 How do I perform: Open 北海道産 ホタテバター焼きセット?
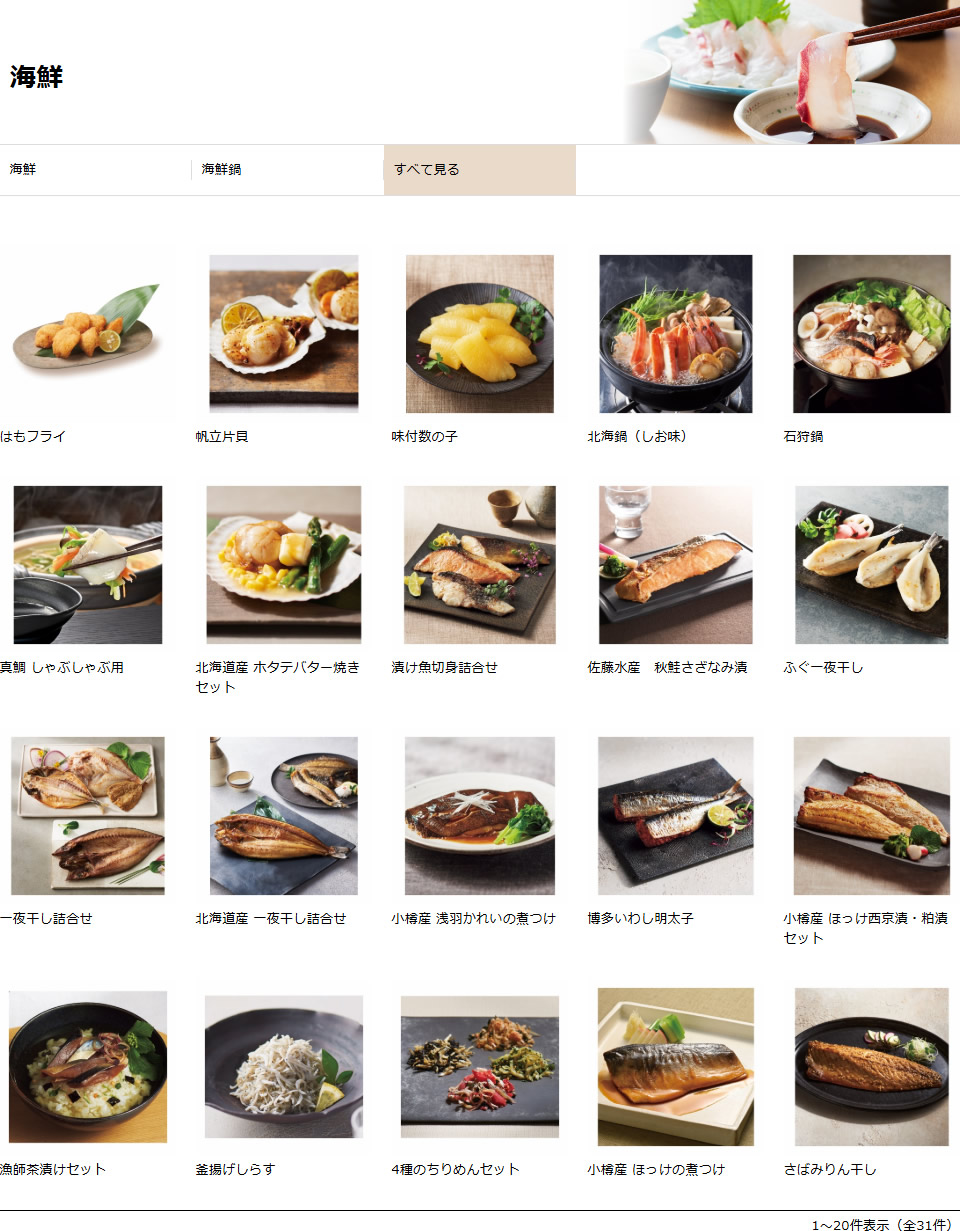click(x=283, y=564)
